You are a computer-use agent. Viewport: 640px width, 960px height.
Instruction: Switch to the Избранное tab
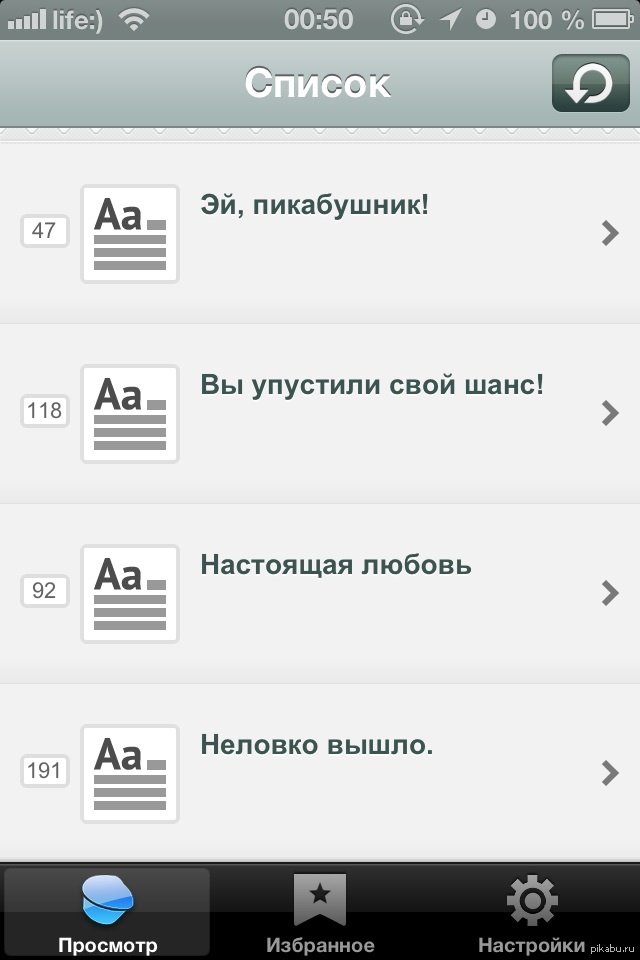[x=320, y=912]
